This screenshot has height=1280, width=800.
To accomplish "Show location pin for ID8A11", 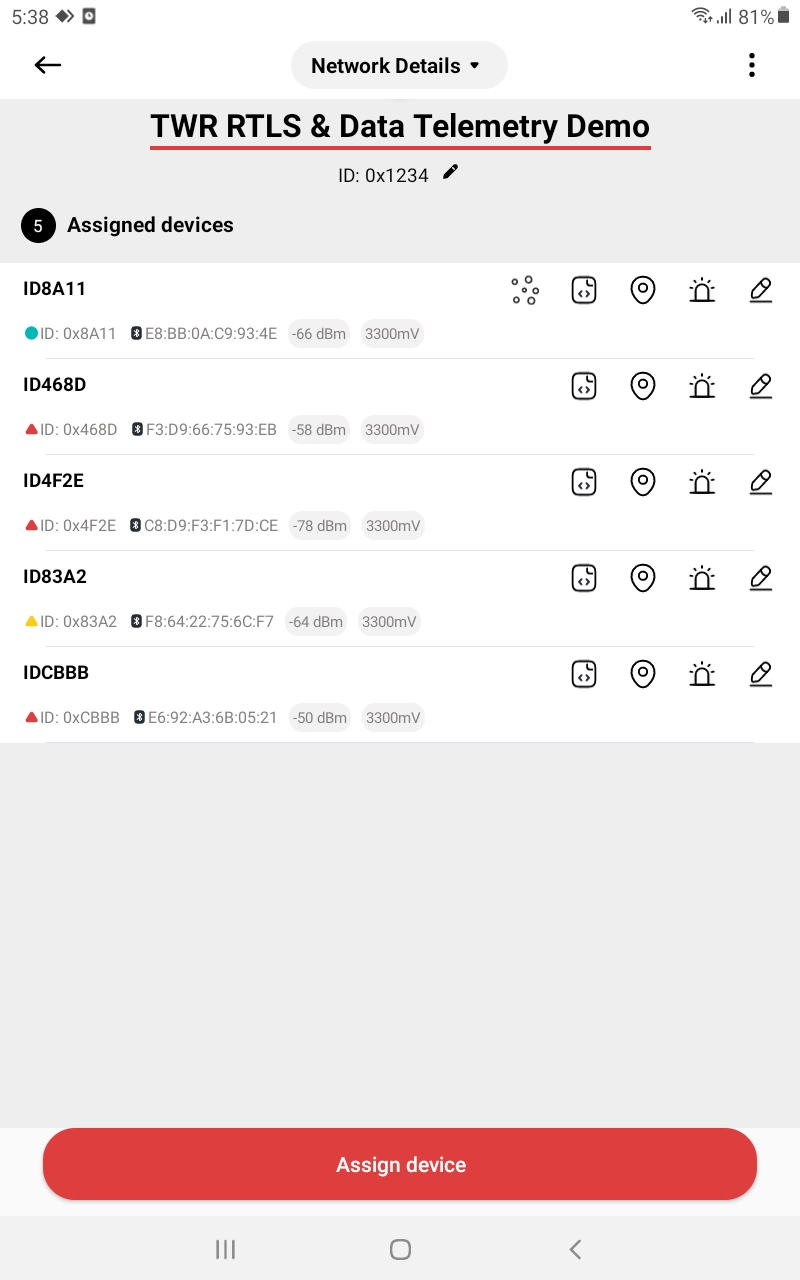I will click(x=643, y=291).
